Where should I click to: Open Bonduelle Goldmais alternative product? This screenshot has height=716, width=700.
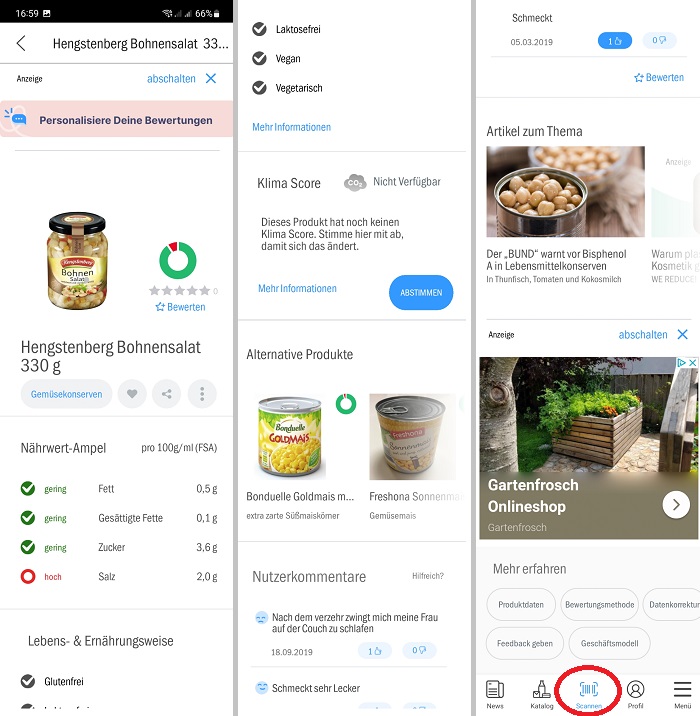pyautogui.click(x=301, y=446)
